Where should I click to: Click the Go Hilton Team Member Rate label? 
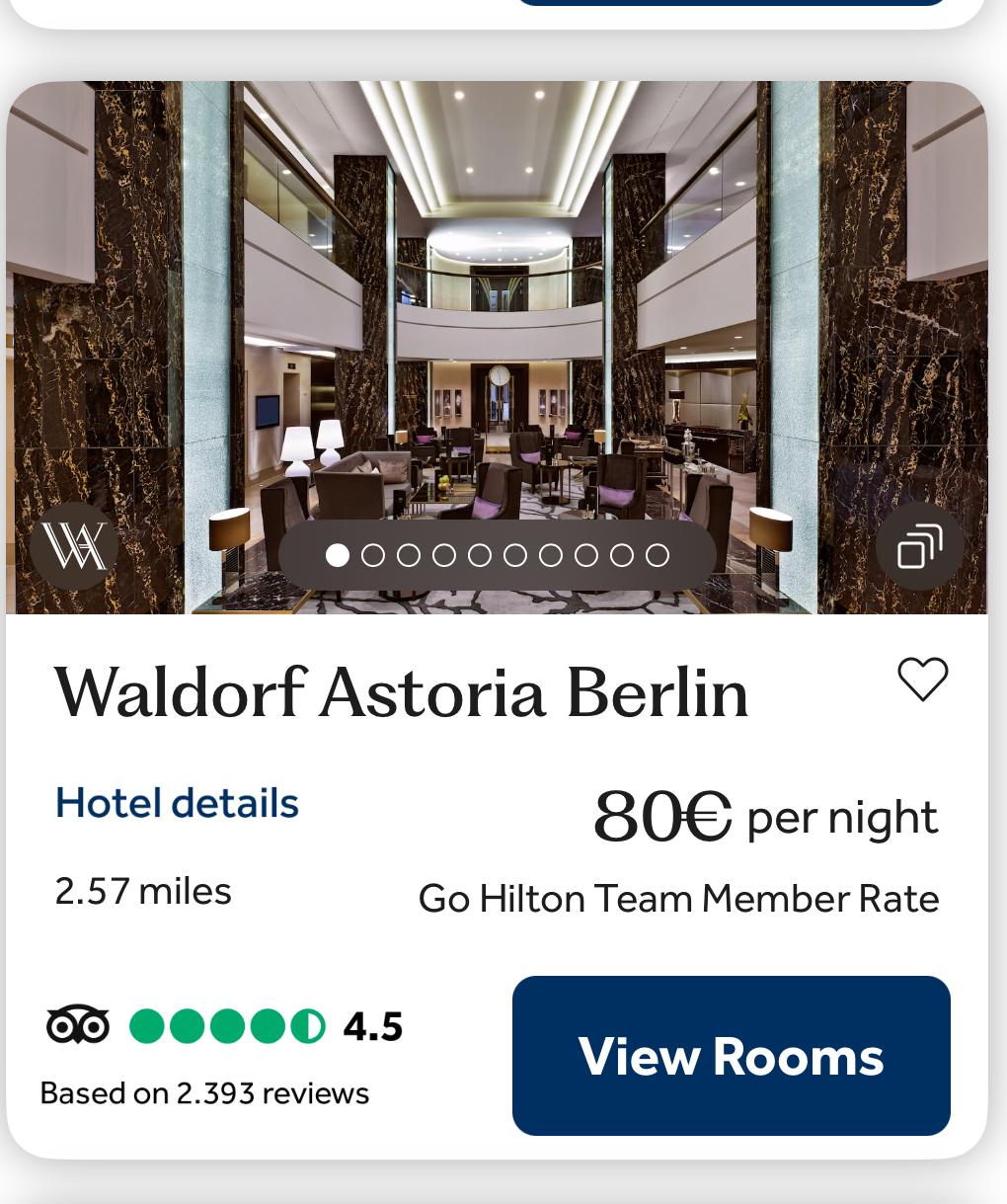[x=679, y=899]
